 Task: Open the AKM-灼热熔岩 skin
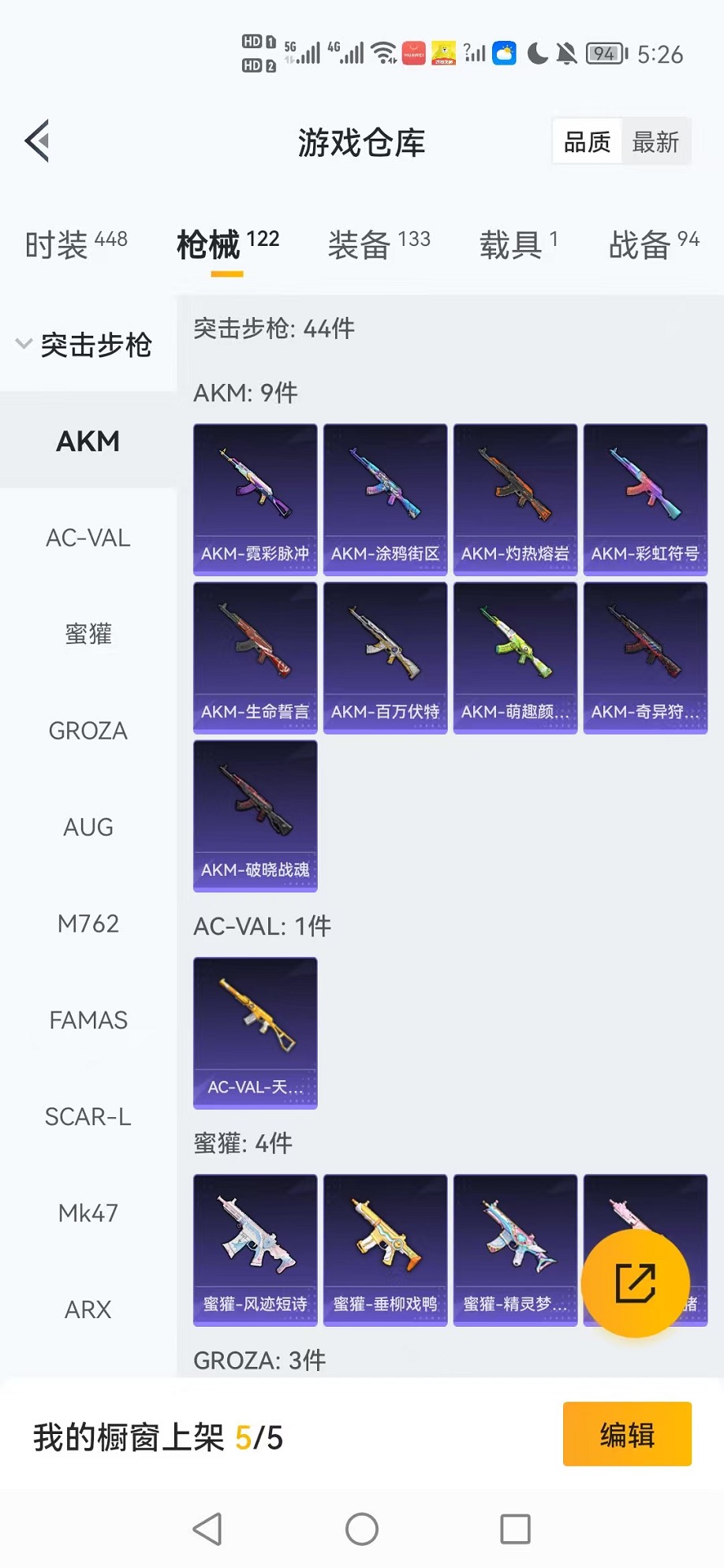(x=515, y=498)
